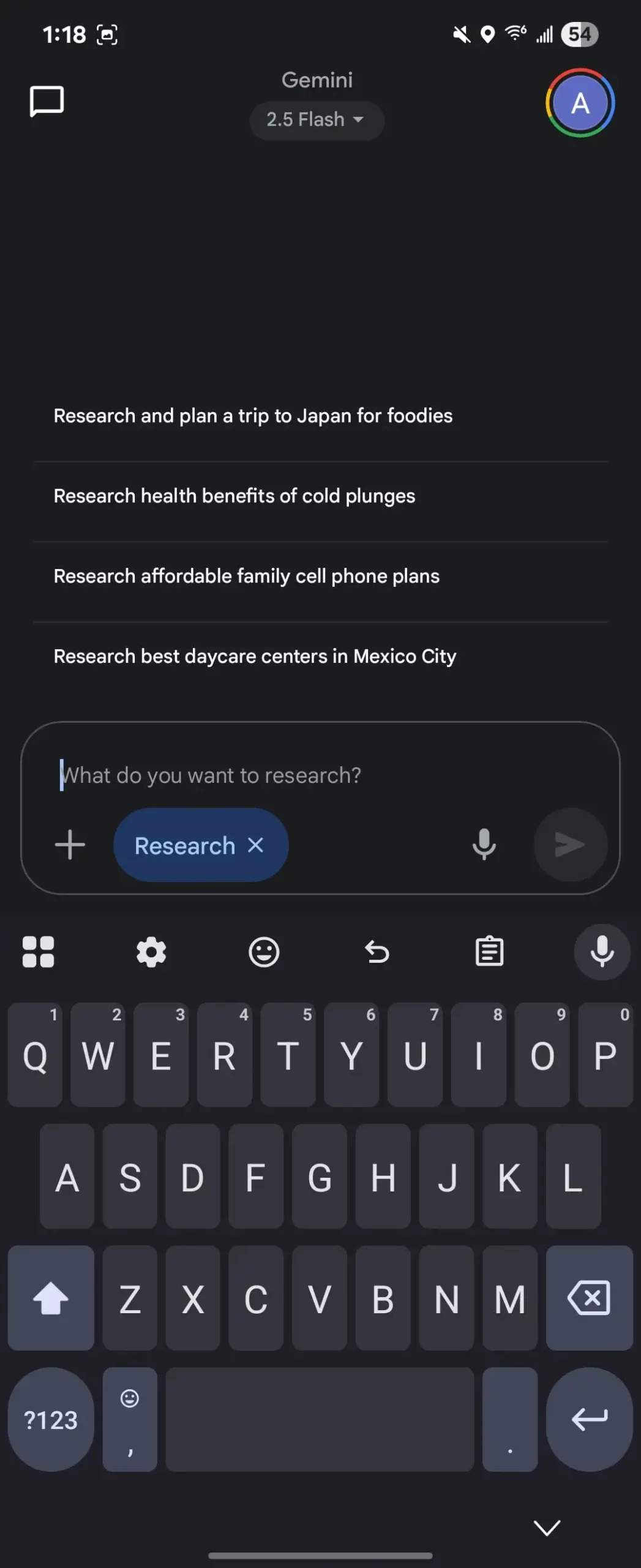This screenshot has height=1568, width=641.
Task: Open the chats list icon
Action: tap(47, 101)
